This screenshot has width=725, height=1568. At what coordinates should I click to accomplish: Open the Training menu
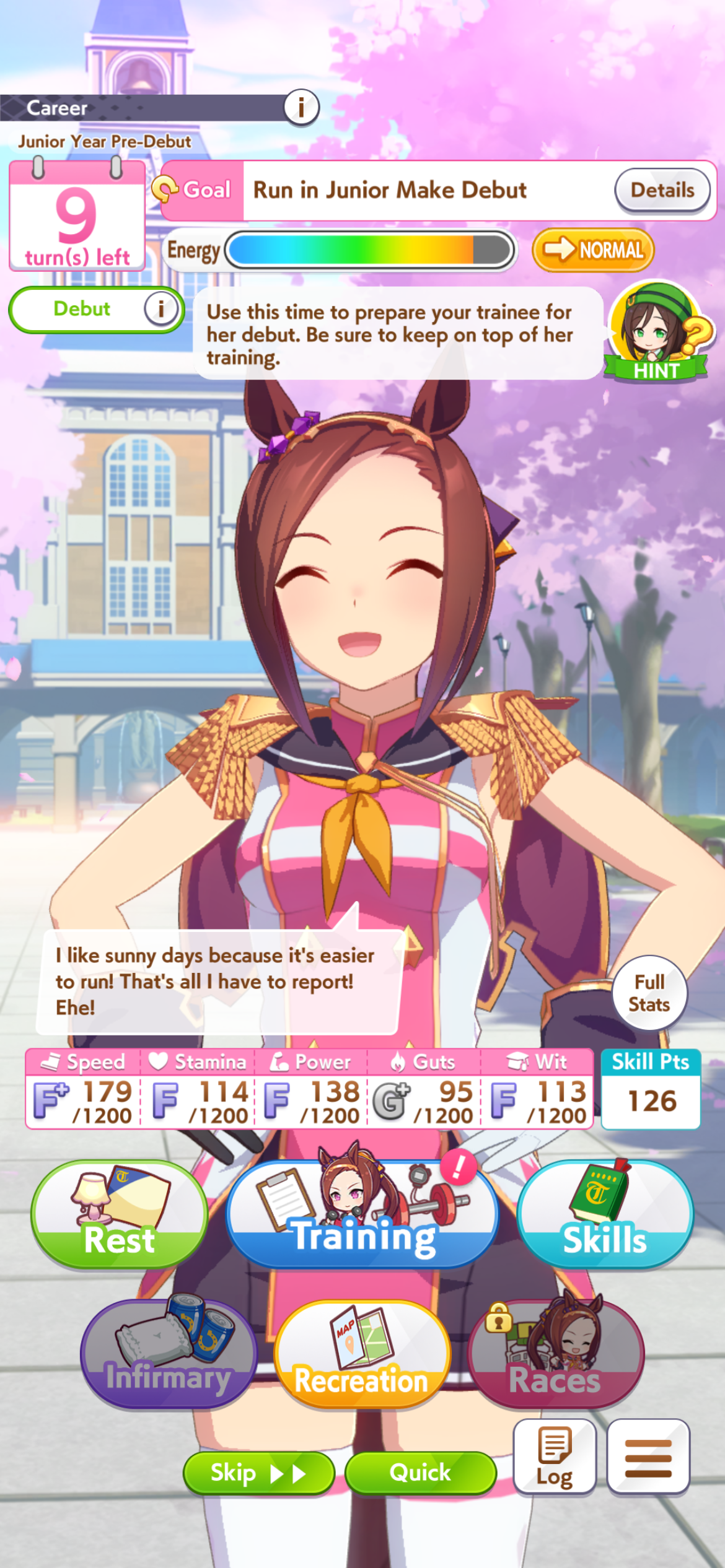click(362, 1214)
